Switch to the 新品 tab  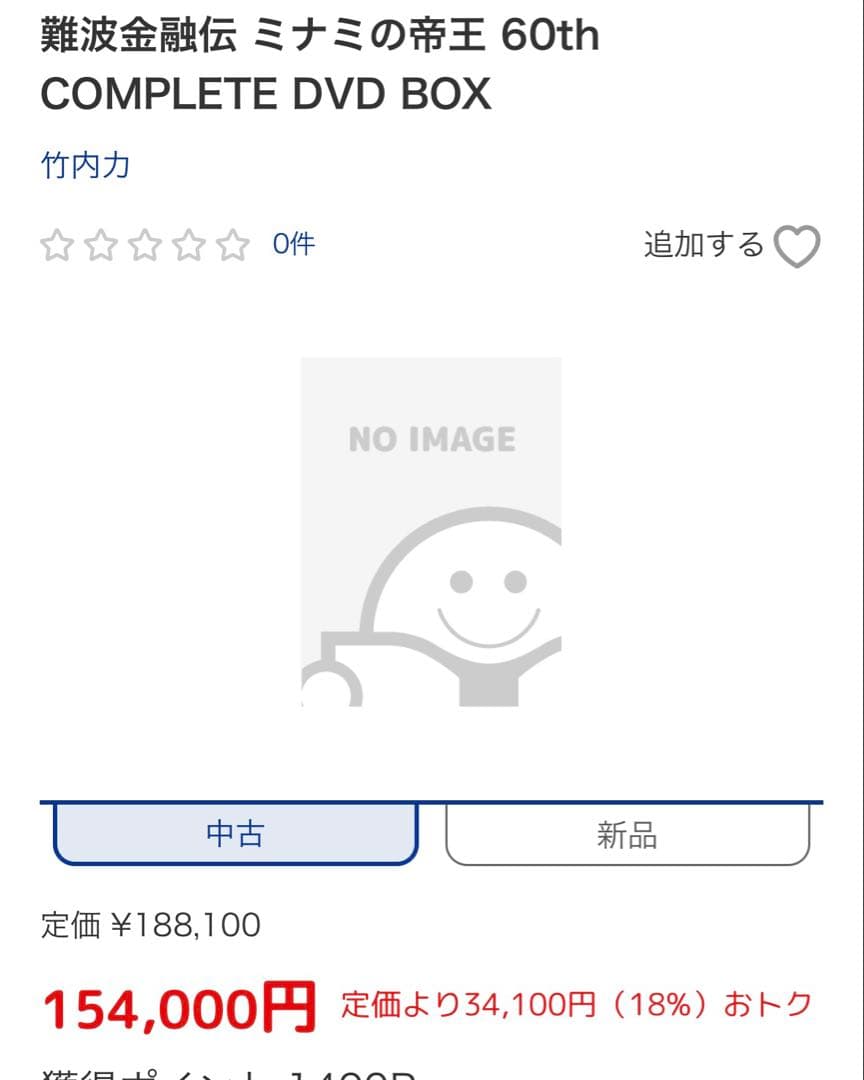point(627,836)
